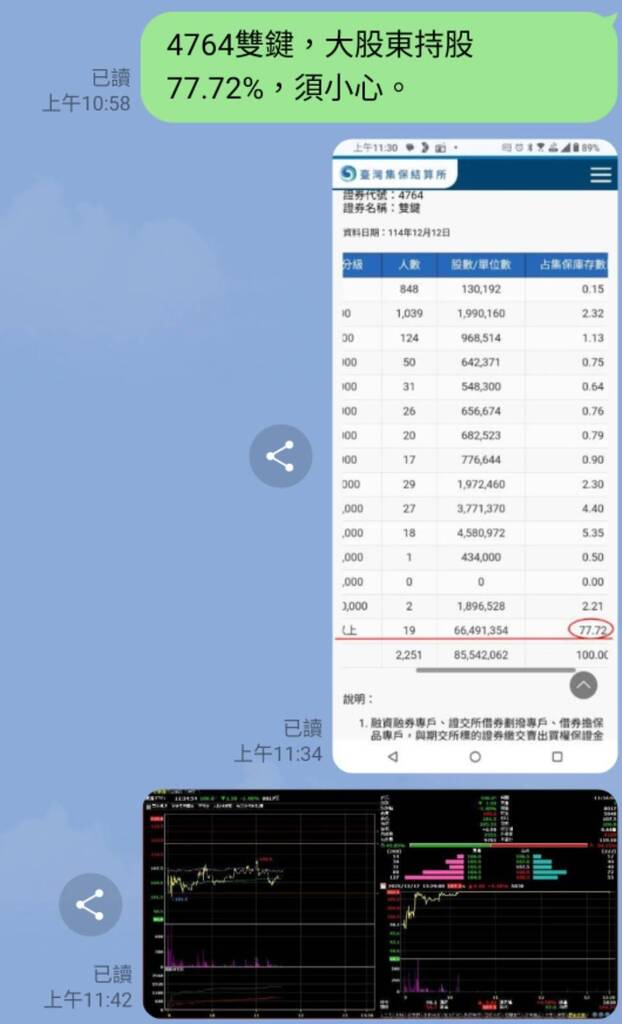
Task: Share the stock chart image
Action: tap(90, 905)
